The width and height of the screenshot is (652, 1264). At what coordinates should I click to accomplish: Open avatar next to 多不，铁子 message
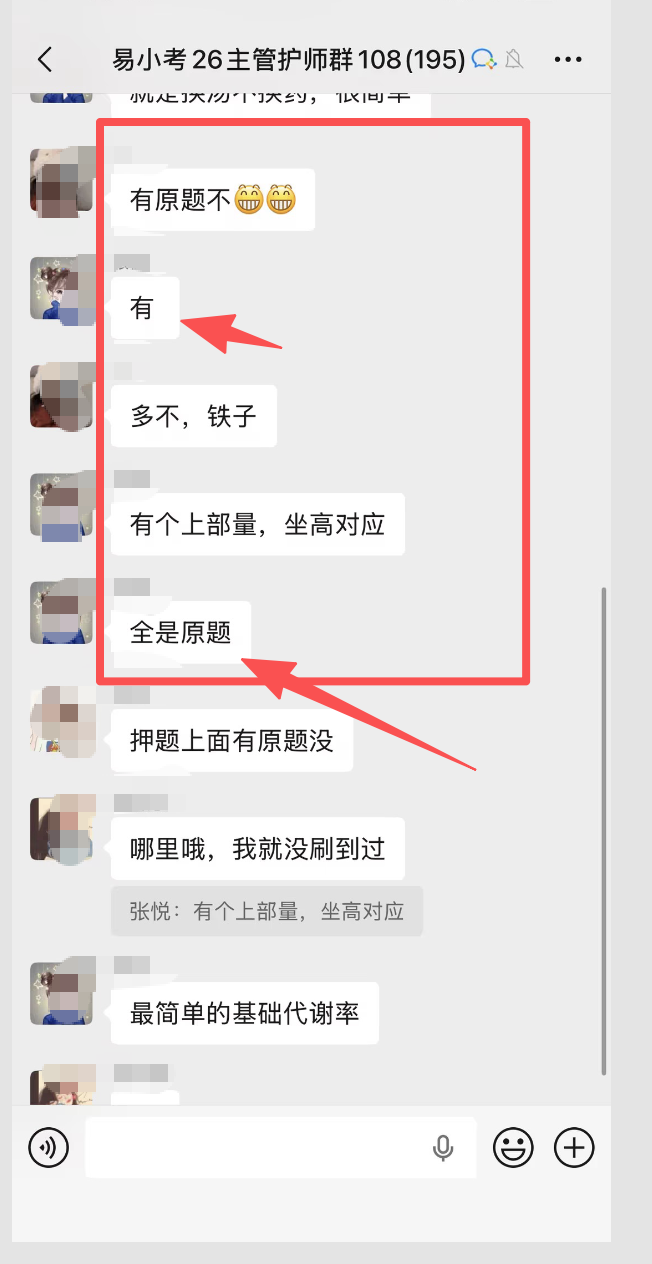coord(62,396)
